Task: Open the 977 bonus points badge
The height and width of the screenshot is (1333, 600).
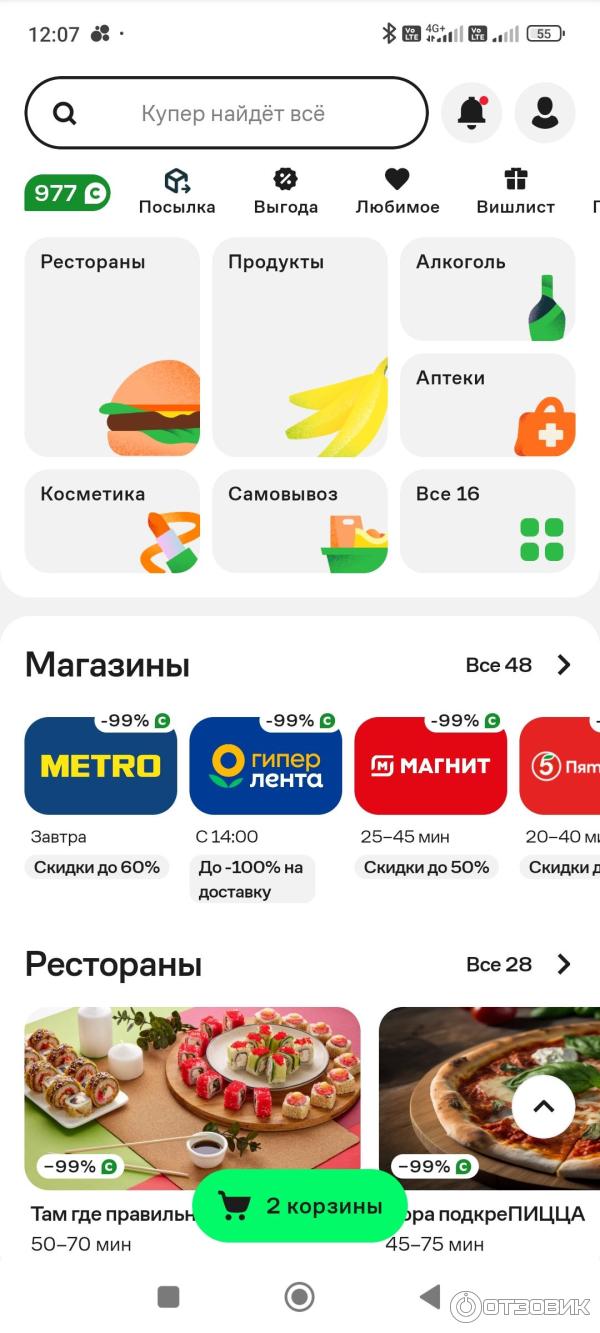Action: (67, 193)
